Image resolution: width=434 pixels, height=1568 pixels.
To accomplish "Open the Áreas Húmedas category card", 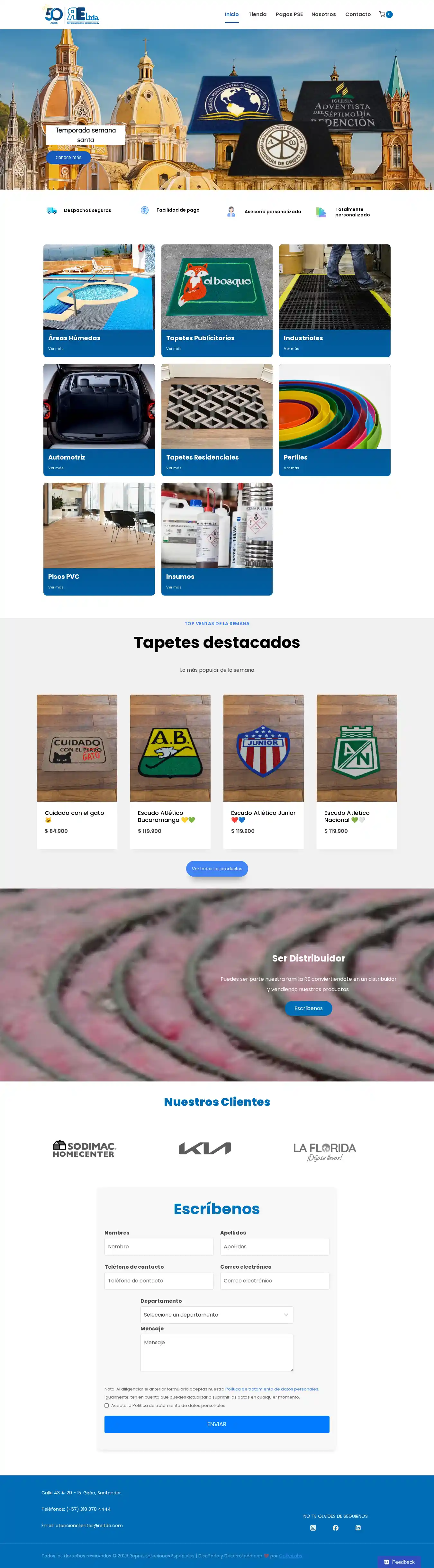I will coord(99,301).
